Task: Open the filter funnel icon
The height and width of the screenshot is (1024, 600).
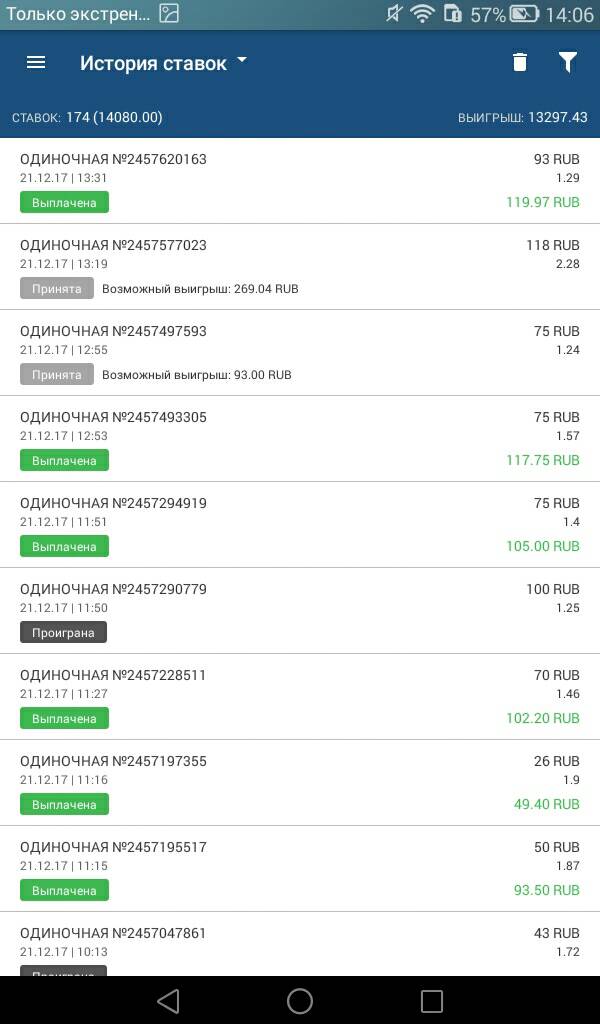Action: tap(568, 63)
